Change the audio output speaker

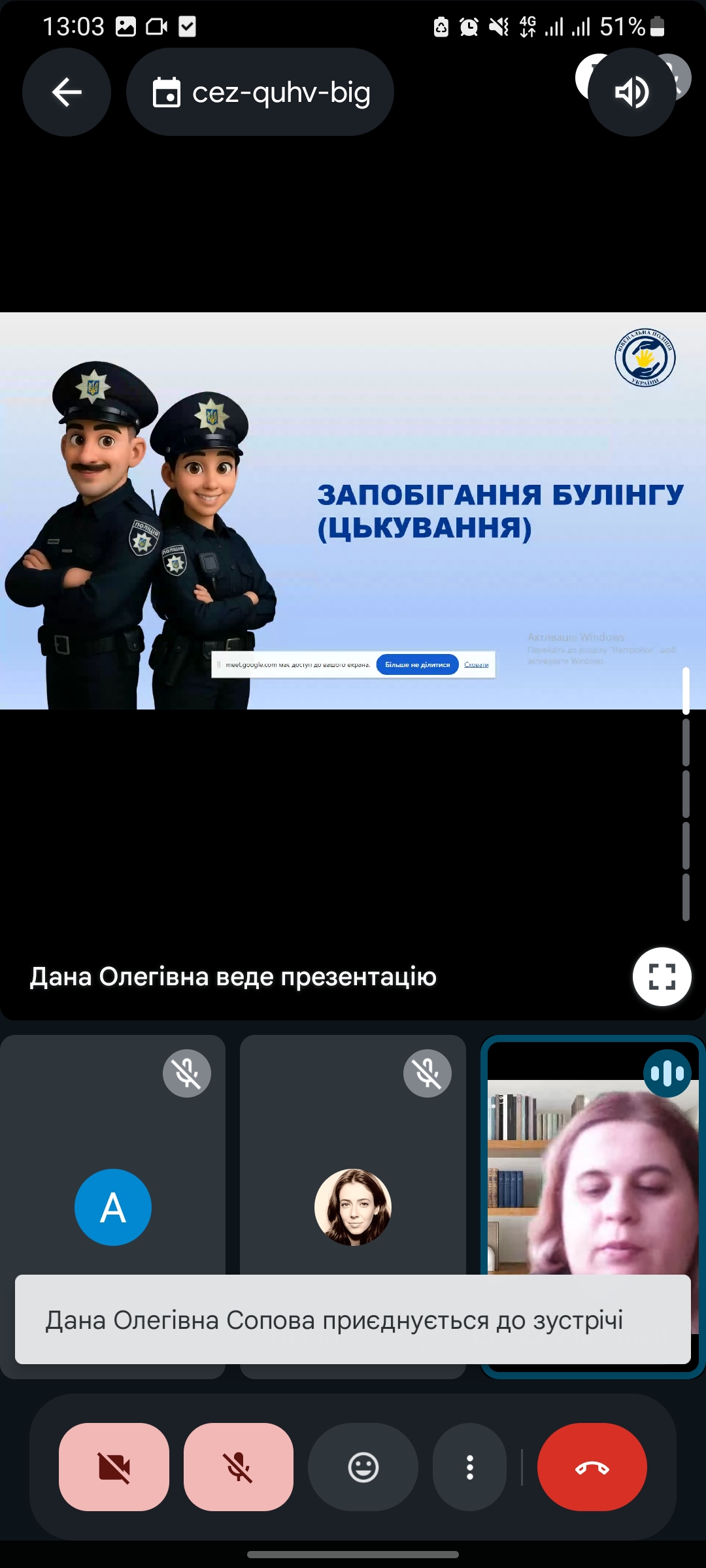[631, 92]
